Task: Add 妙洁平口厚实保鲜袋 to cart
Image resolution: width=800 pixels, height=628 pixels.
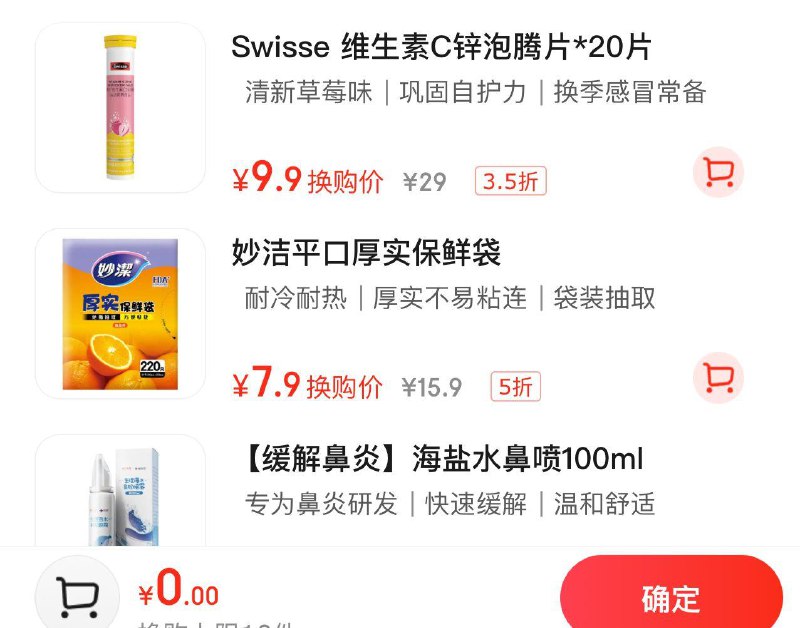Action: point(718,377)
